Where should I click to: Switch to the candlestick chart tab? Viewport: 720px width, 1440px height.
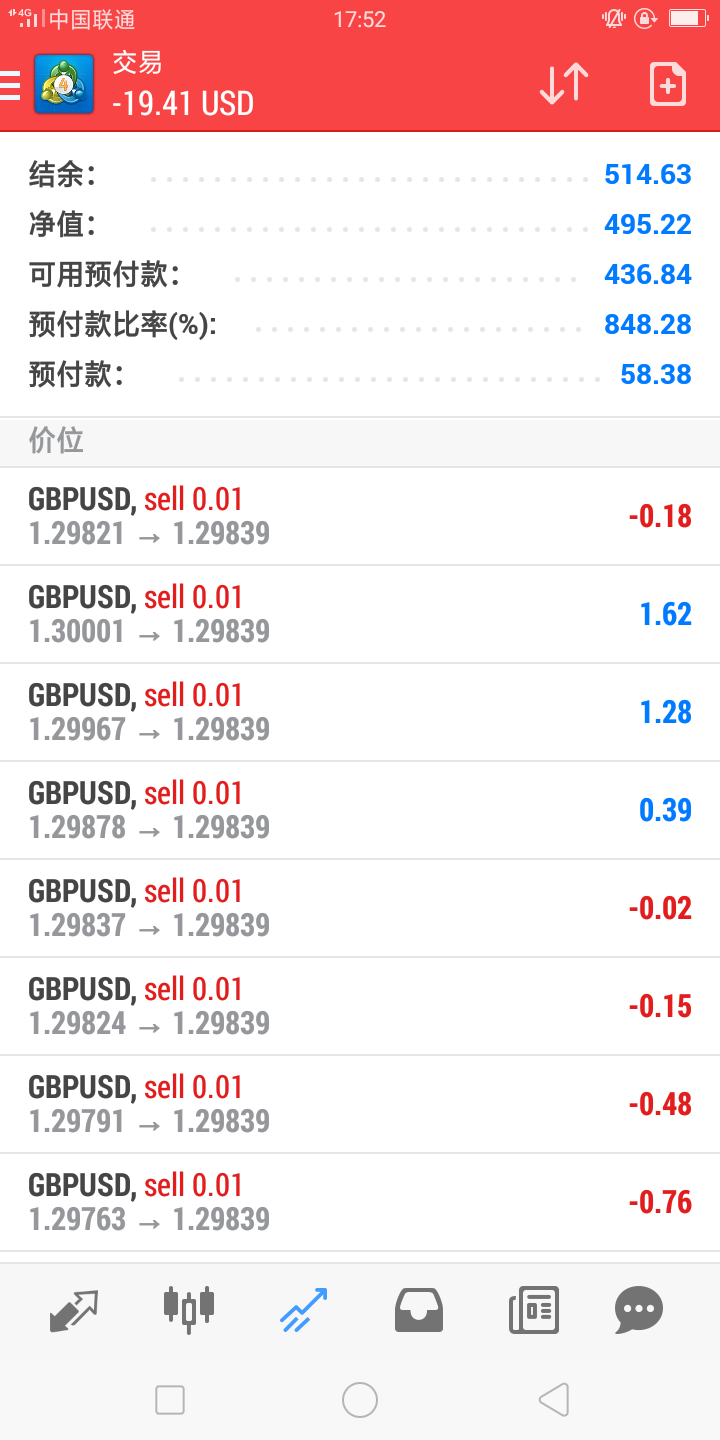coord(189,1310)
